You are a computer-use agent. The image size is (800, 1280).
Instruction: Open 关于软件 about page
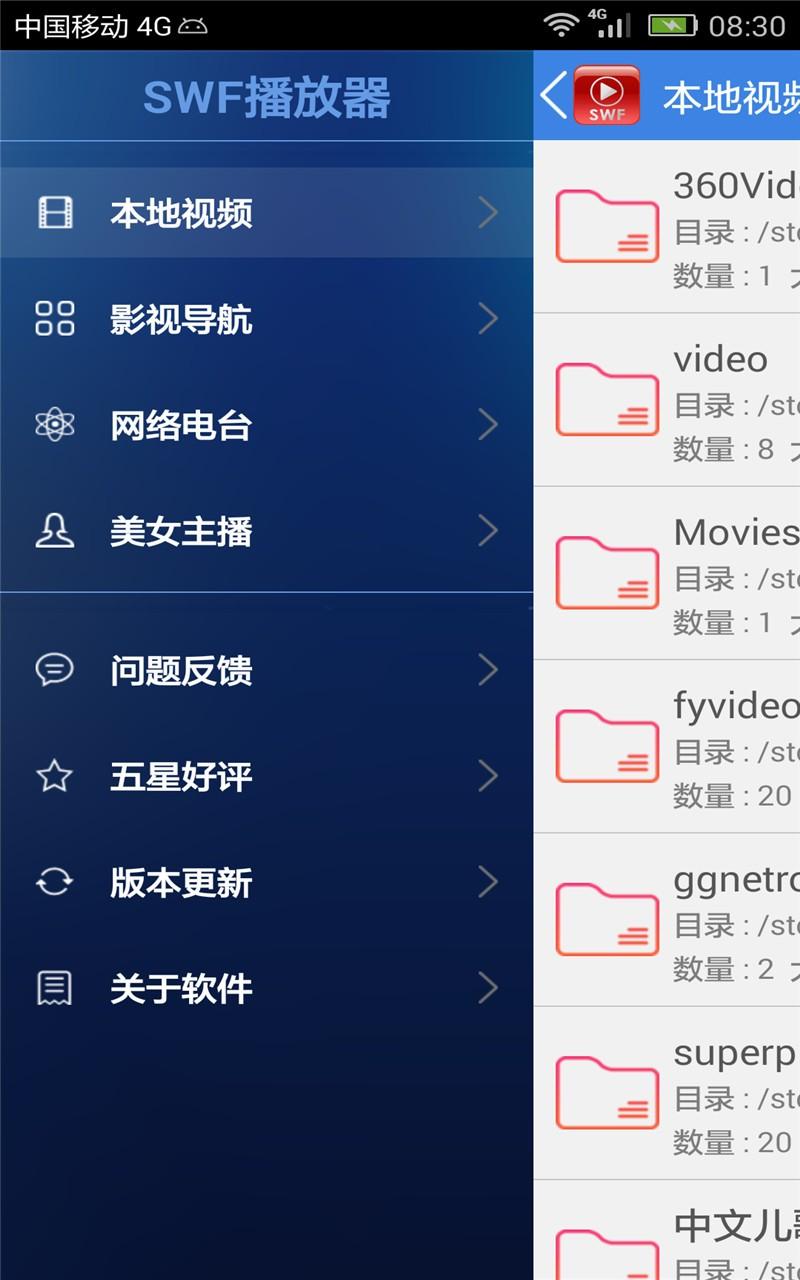pos(266,988)
